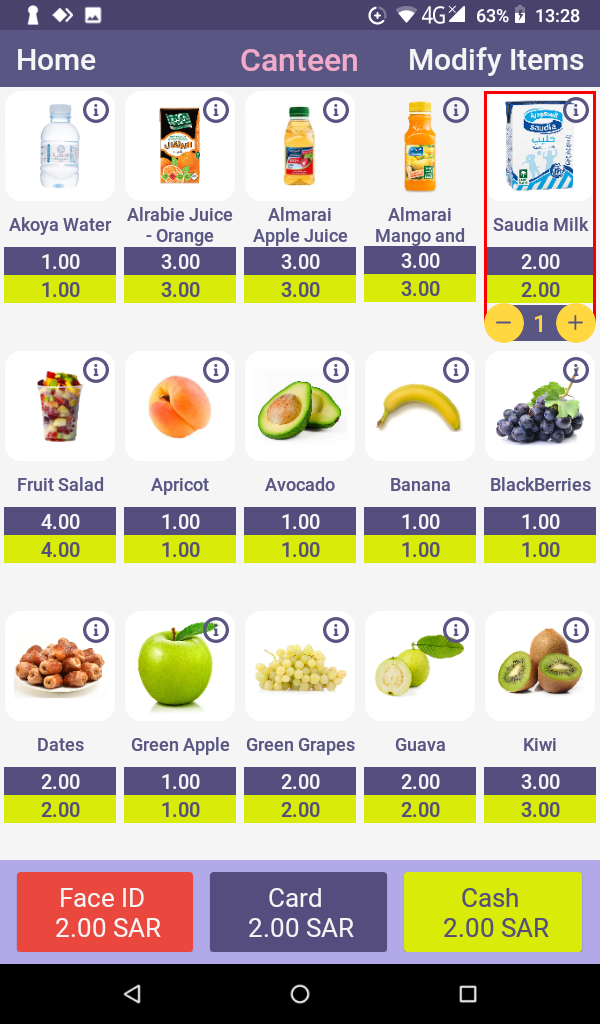600x1024 pixels.
Task: Open Modify Items
Action: pos(496,60)
